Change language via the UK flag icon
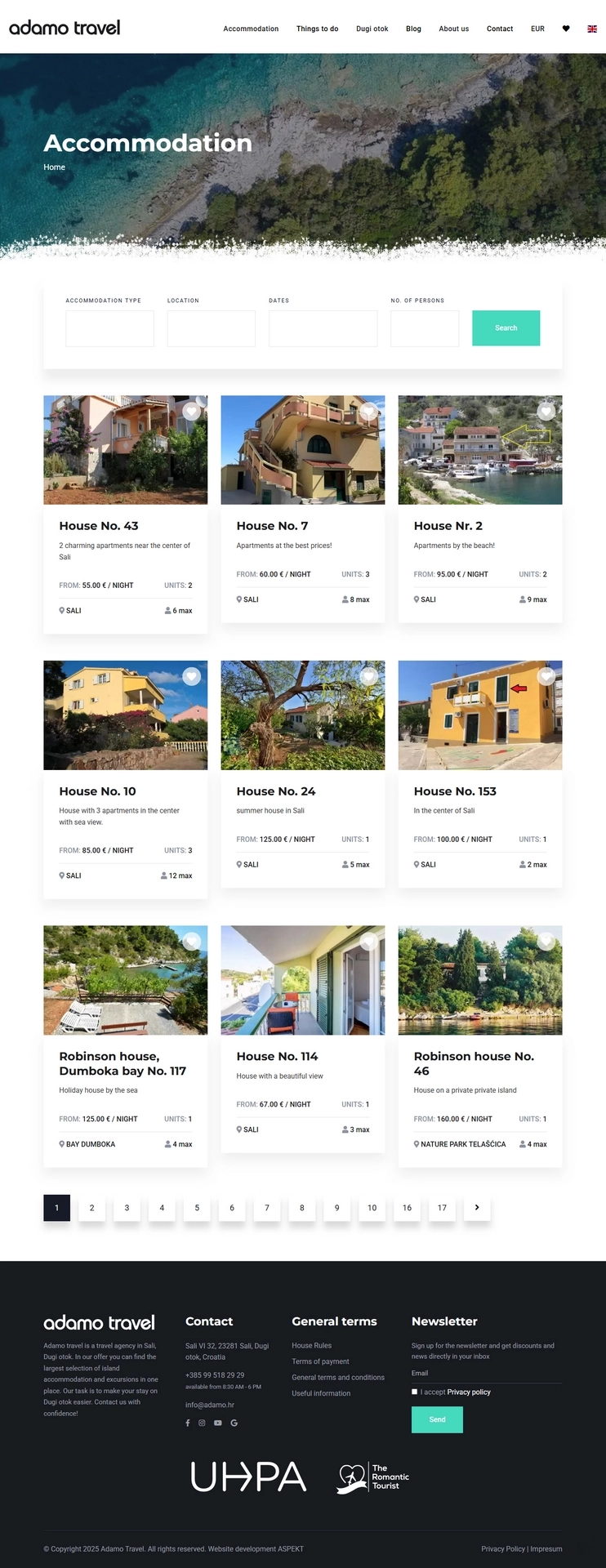 592,29
